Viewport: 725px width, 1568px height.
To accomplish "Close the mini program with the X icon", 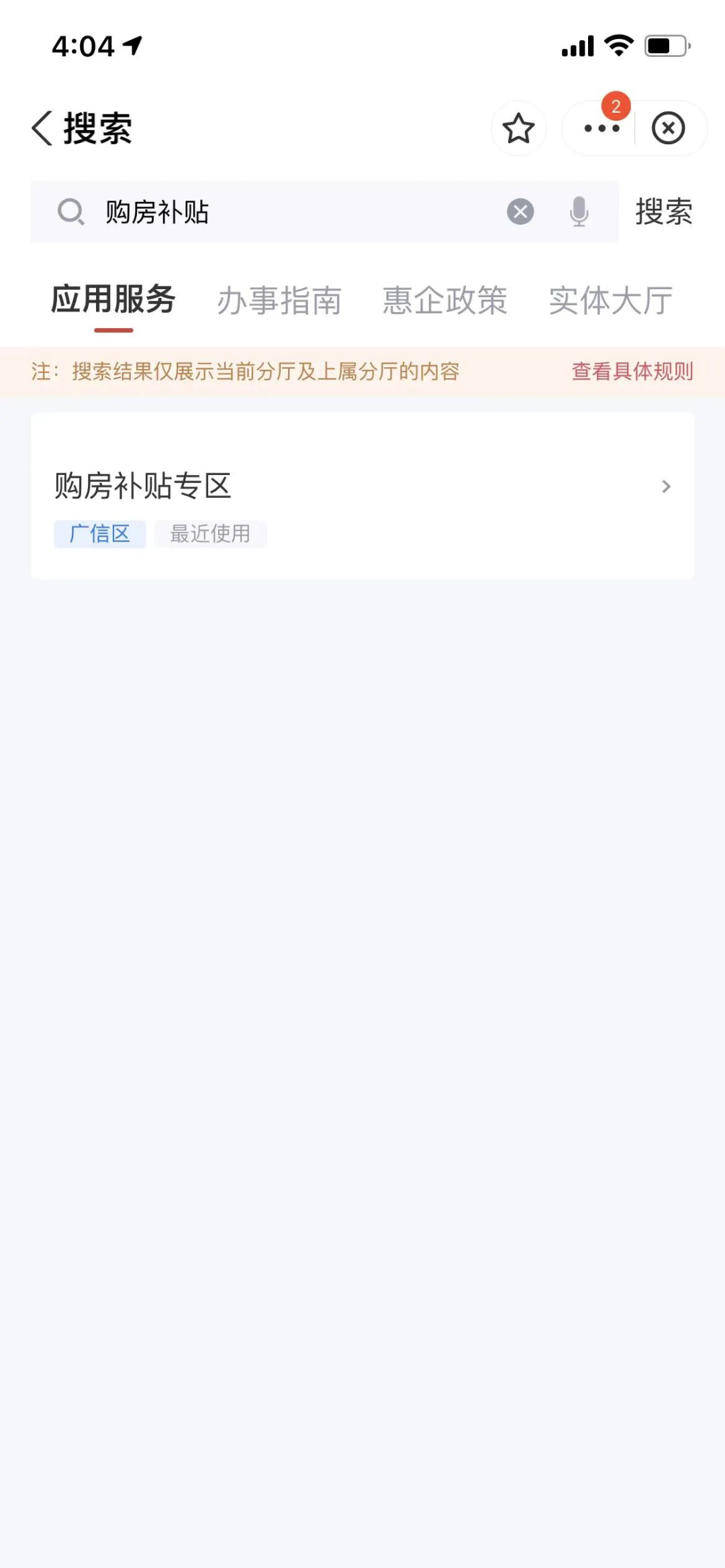I will pos(668,128).
